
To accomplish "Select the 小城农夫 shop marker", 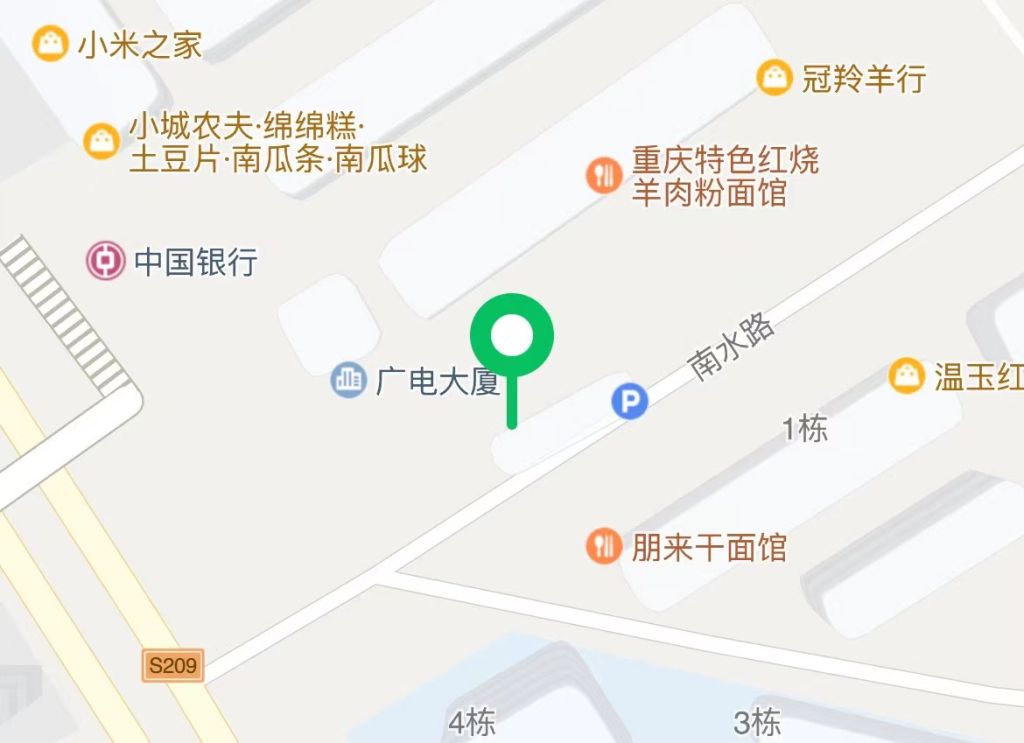I will (x=101, y=141).
